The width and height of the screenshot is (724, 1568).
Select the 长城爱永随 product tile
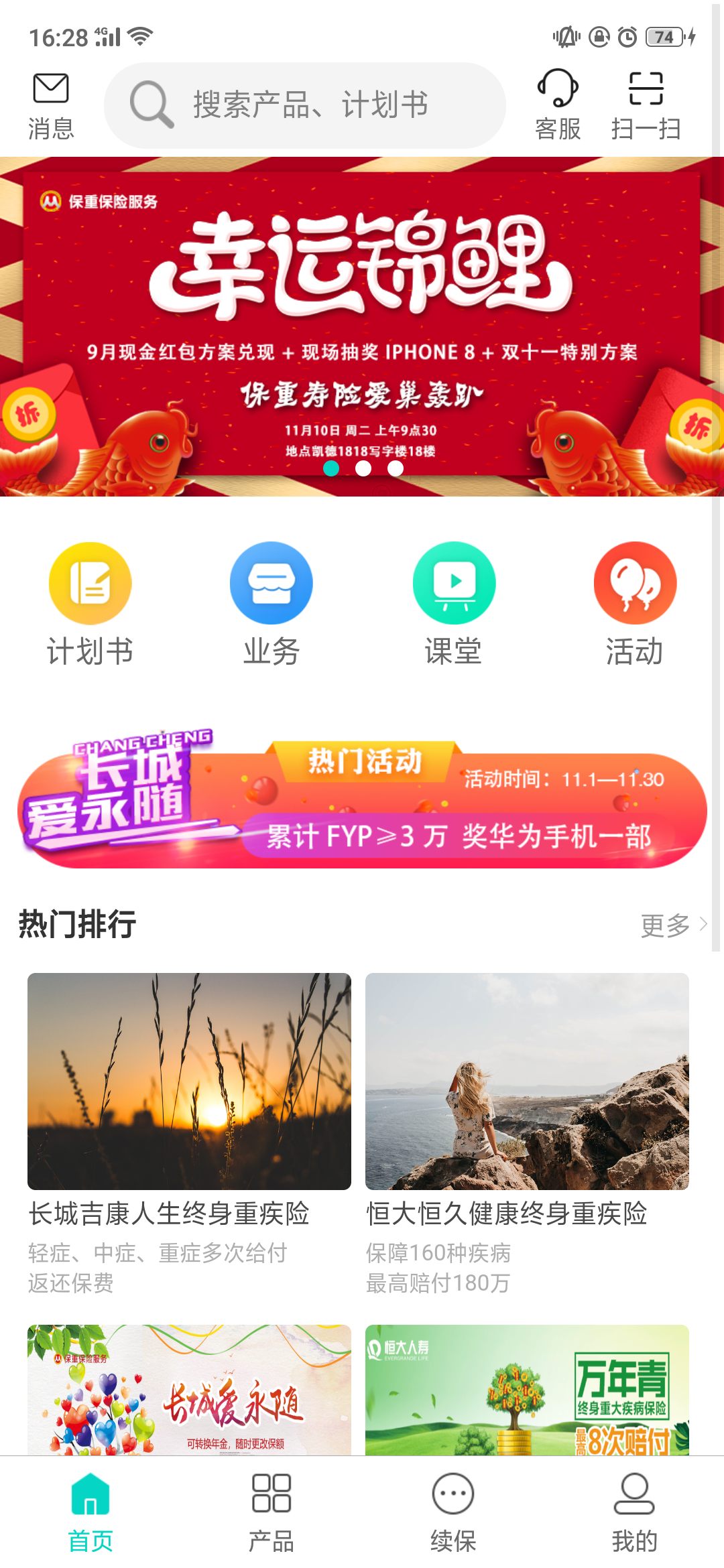189,1390
